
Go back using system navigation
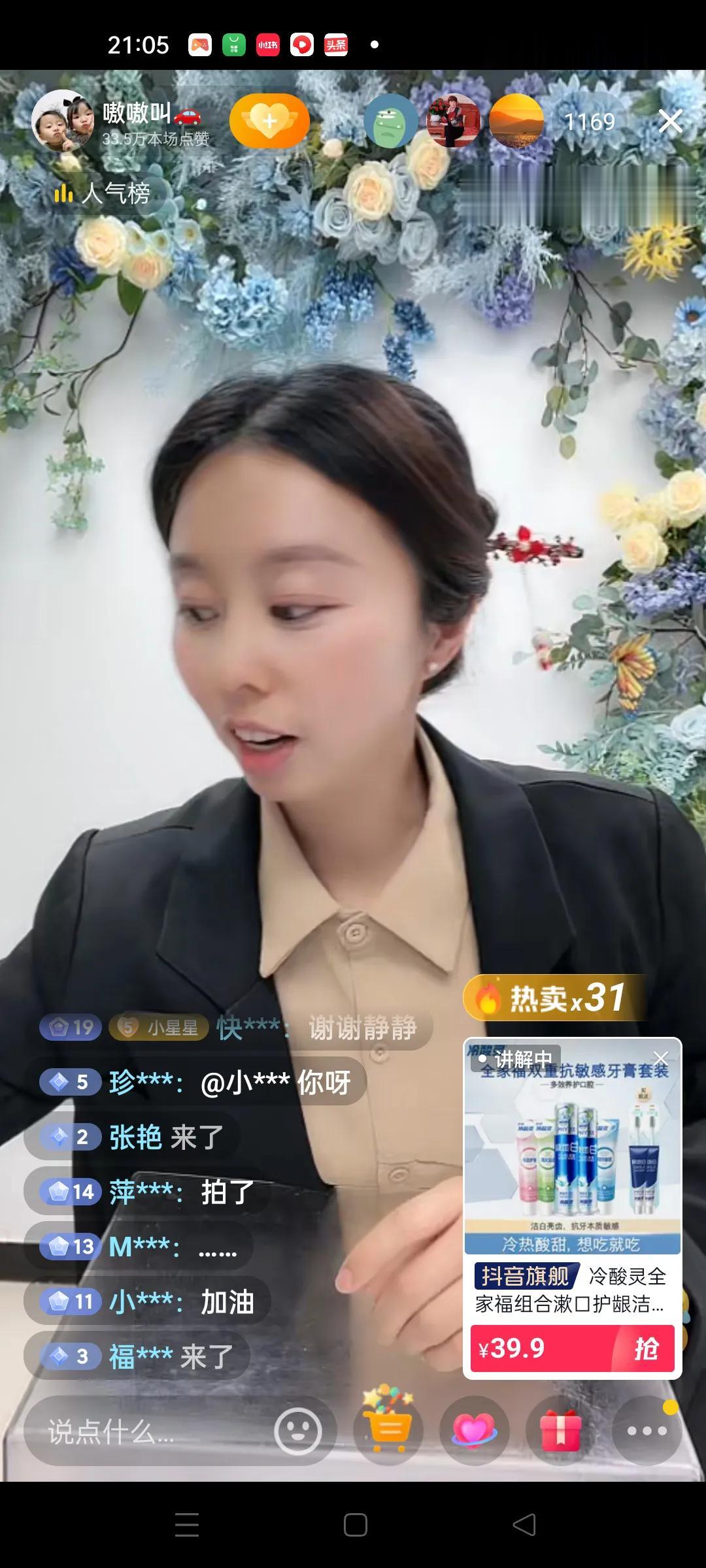(524, 1525)
